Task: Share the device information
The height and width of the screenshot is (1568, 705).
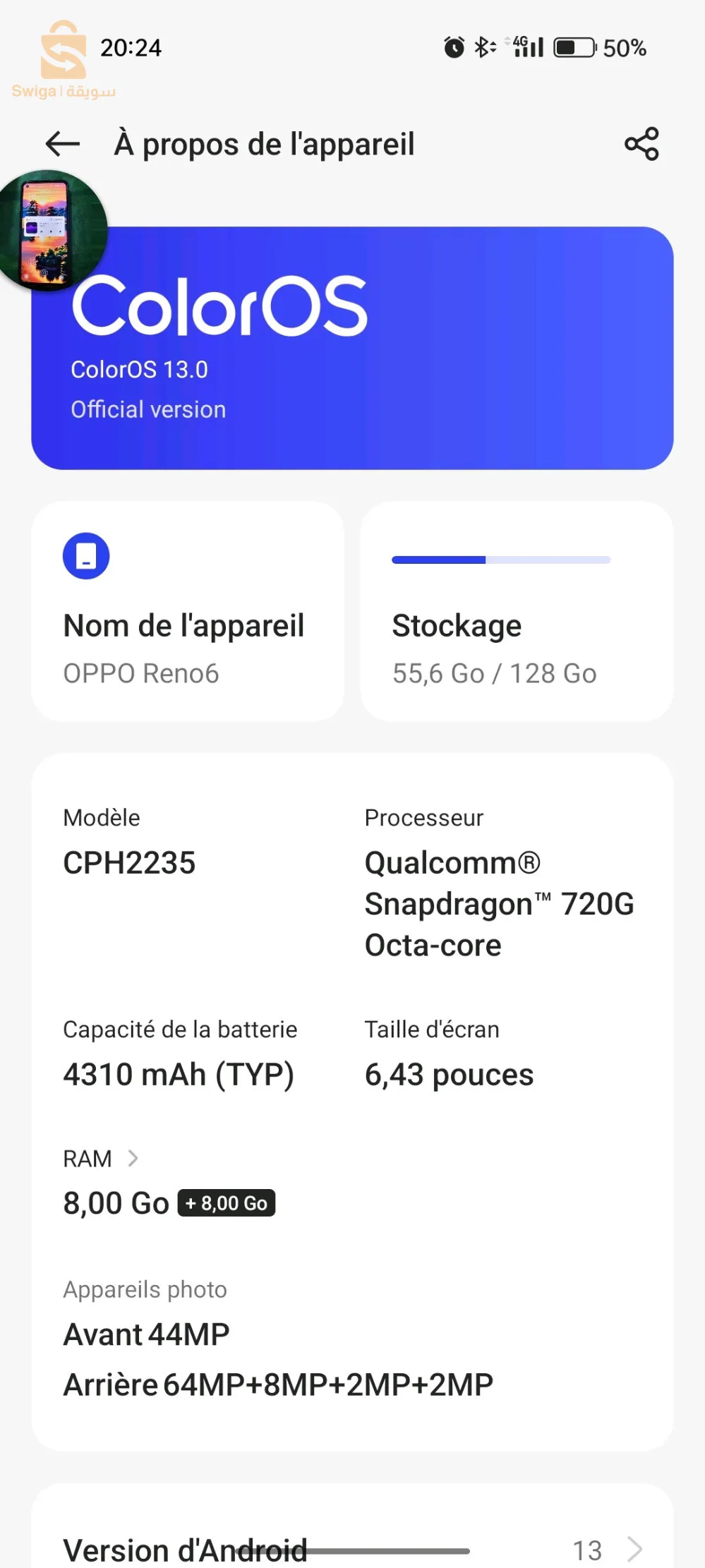Action: [x=641, y=144]
